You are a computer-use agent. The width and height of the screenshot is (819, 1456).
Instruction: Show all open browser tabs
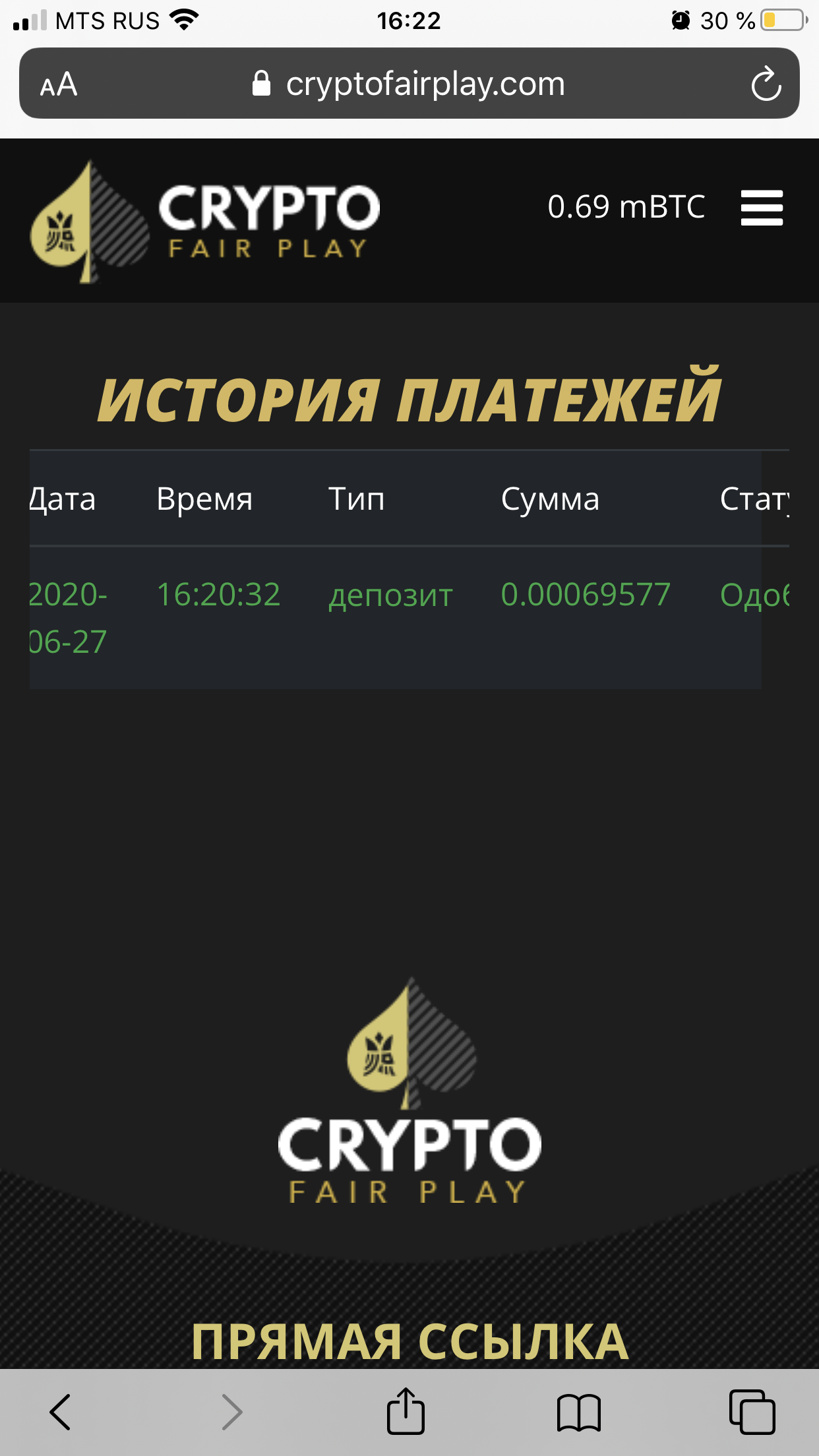(752, 1412)
